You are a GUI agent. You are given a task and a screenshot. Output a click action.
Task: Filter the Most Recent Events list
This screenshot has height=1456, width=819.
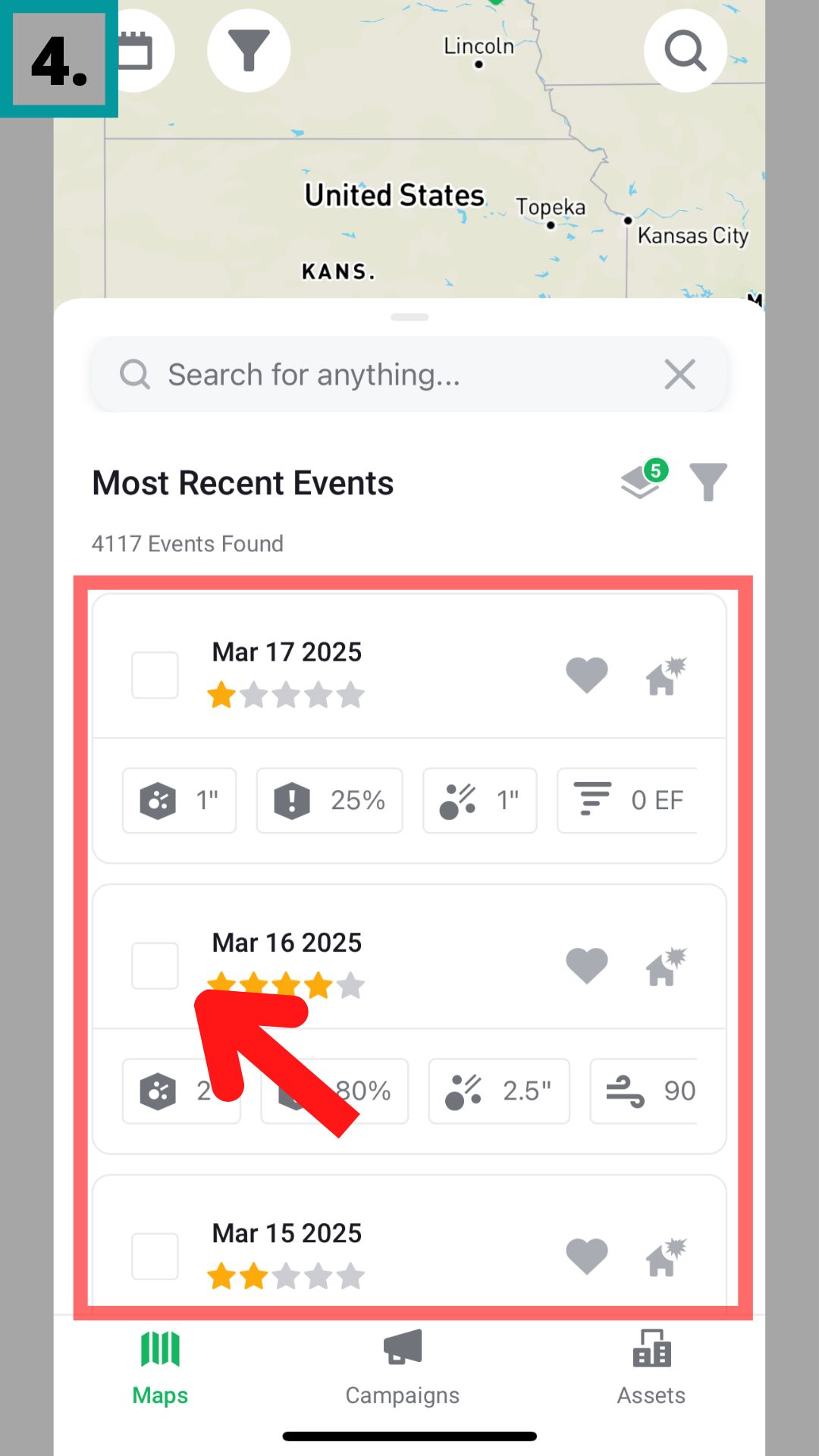coord(708,482)
